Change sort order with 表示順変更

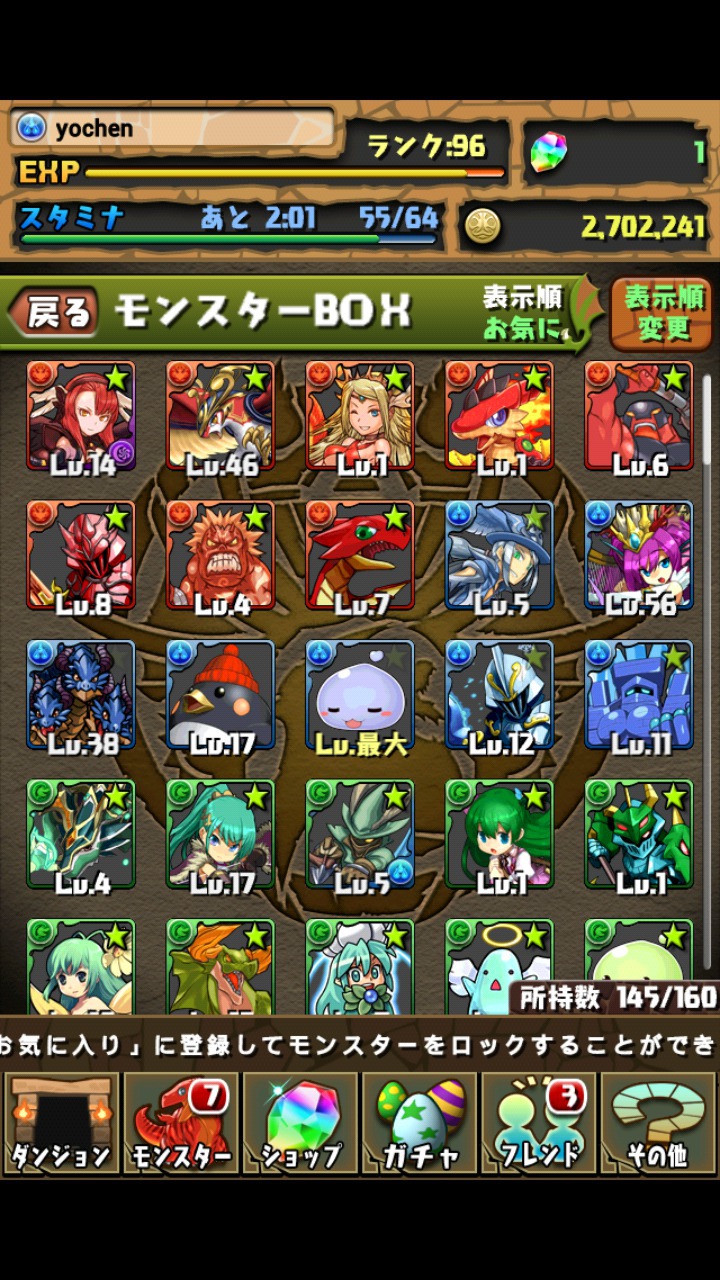(663, 313)
